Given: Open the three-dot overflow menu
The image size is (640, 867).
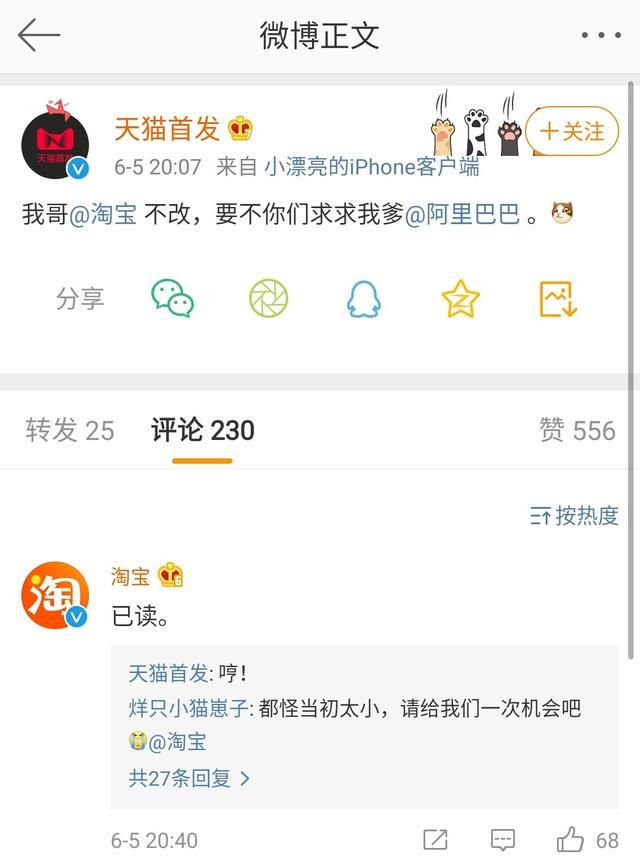Looking at the screenshot, I should 601,36.
